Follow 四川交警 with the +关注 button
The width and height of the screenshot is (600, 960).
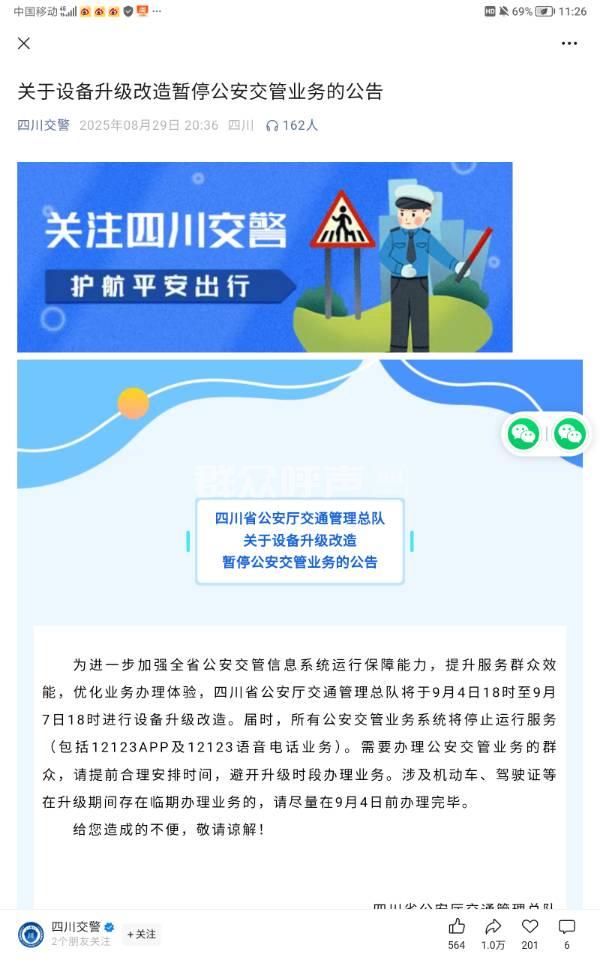141,934
